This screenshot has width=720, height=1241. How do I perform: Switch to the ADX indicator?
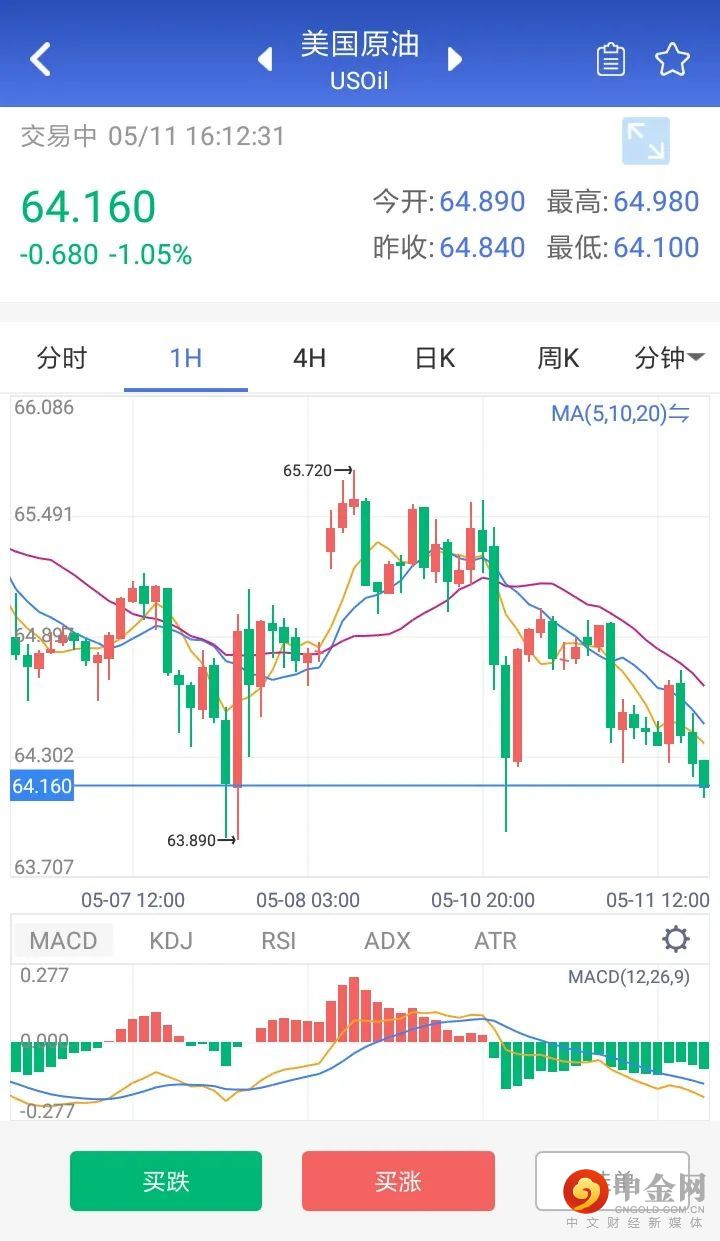tap(388, 941)
